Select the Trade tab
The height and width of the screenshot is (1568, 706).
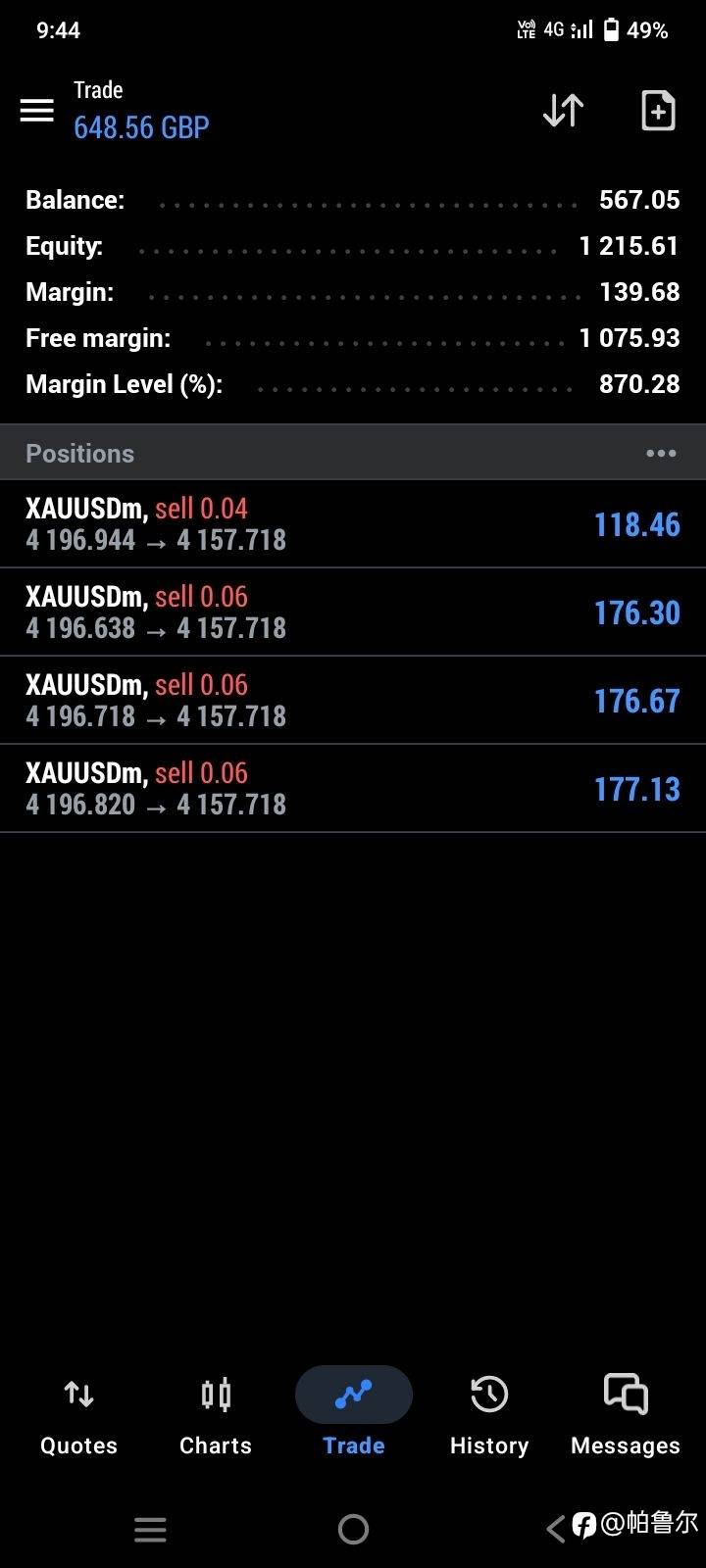click(x=353, y=1415)
